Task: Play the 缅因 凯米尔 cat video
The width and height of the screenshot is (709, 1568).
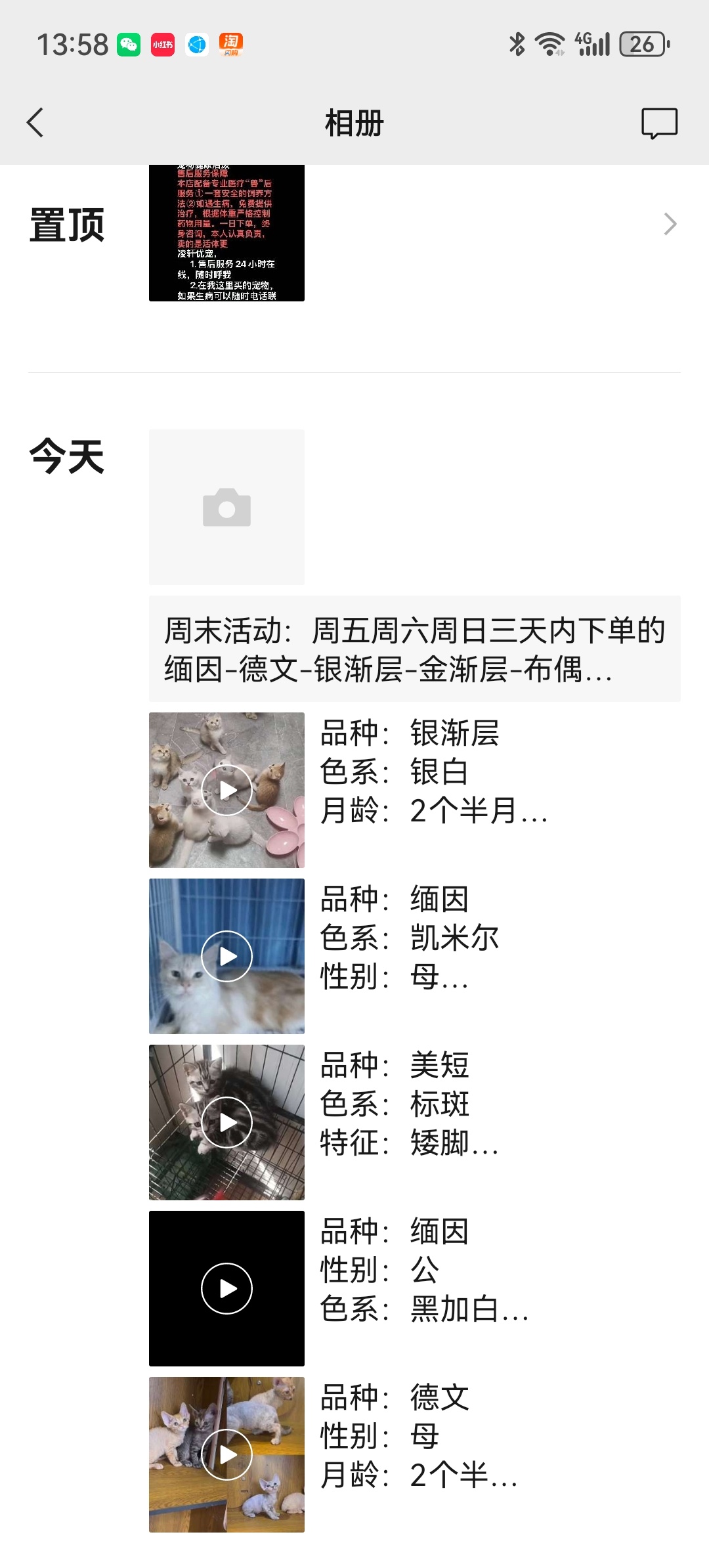Action: (x=226, y=956)
